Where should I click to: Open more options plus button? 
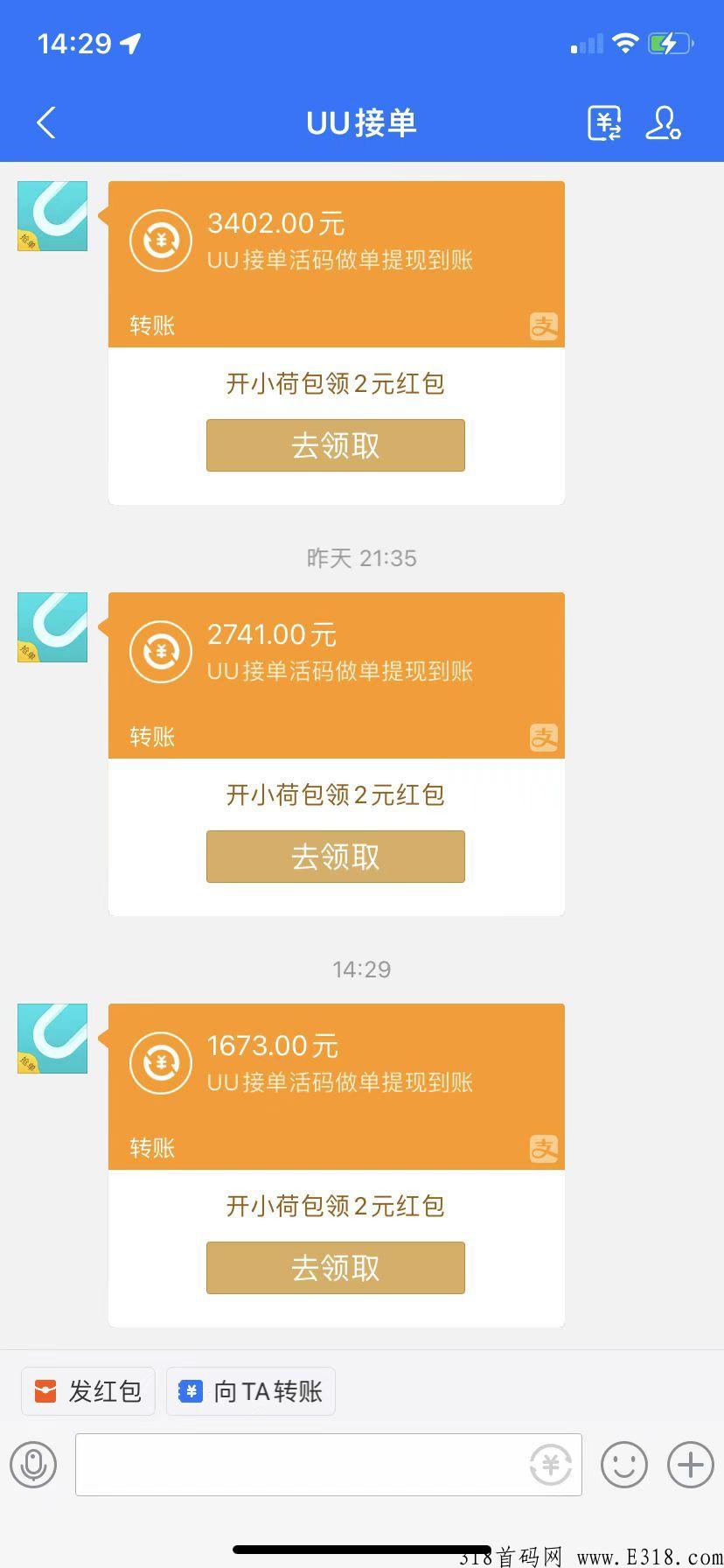point(691,1464)
